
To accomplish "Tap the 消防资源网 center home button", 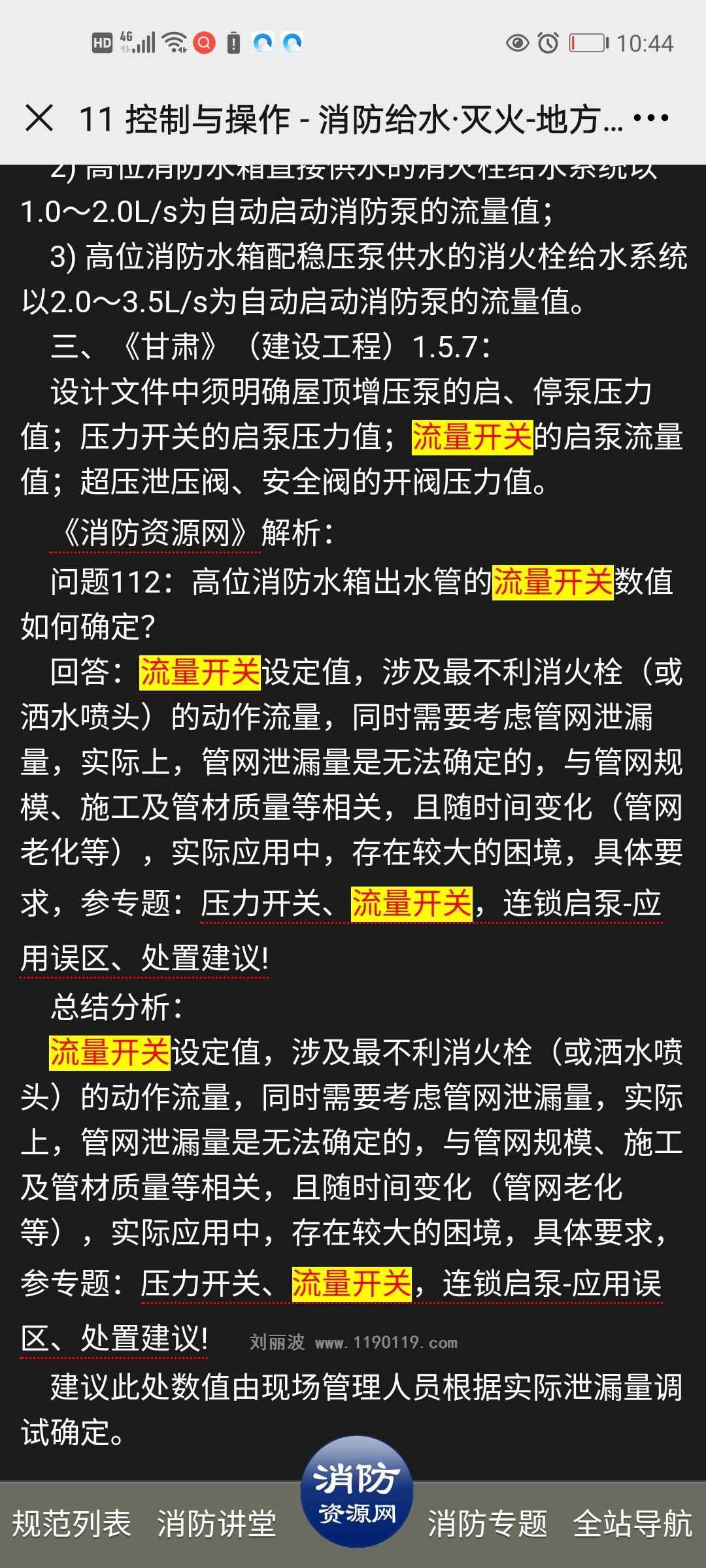I will (x=356, y=1492).
